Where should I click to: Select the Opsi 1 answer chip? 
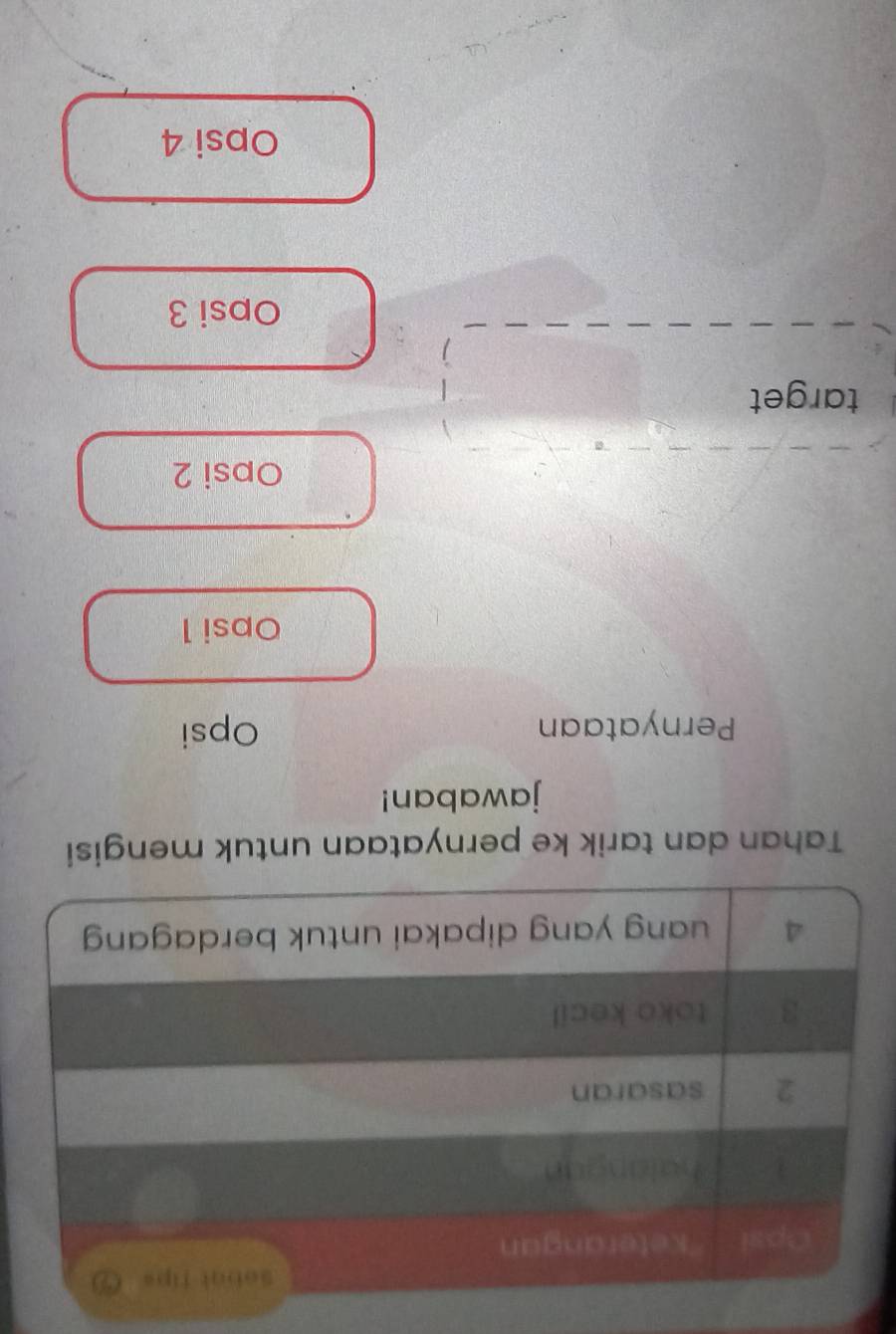[x=230, y=634]
